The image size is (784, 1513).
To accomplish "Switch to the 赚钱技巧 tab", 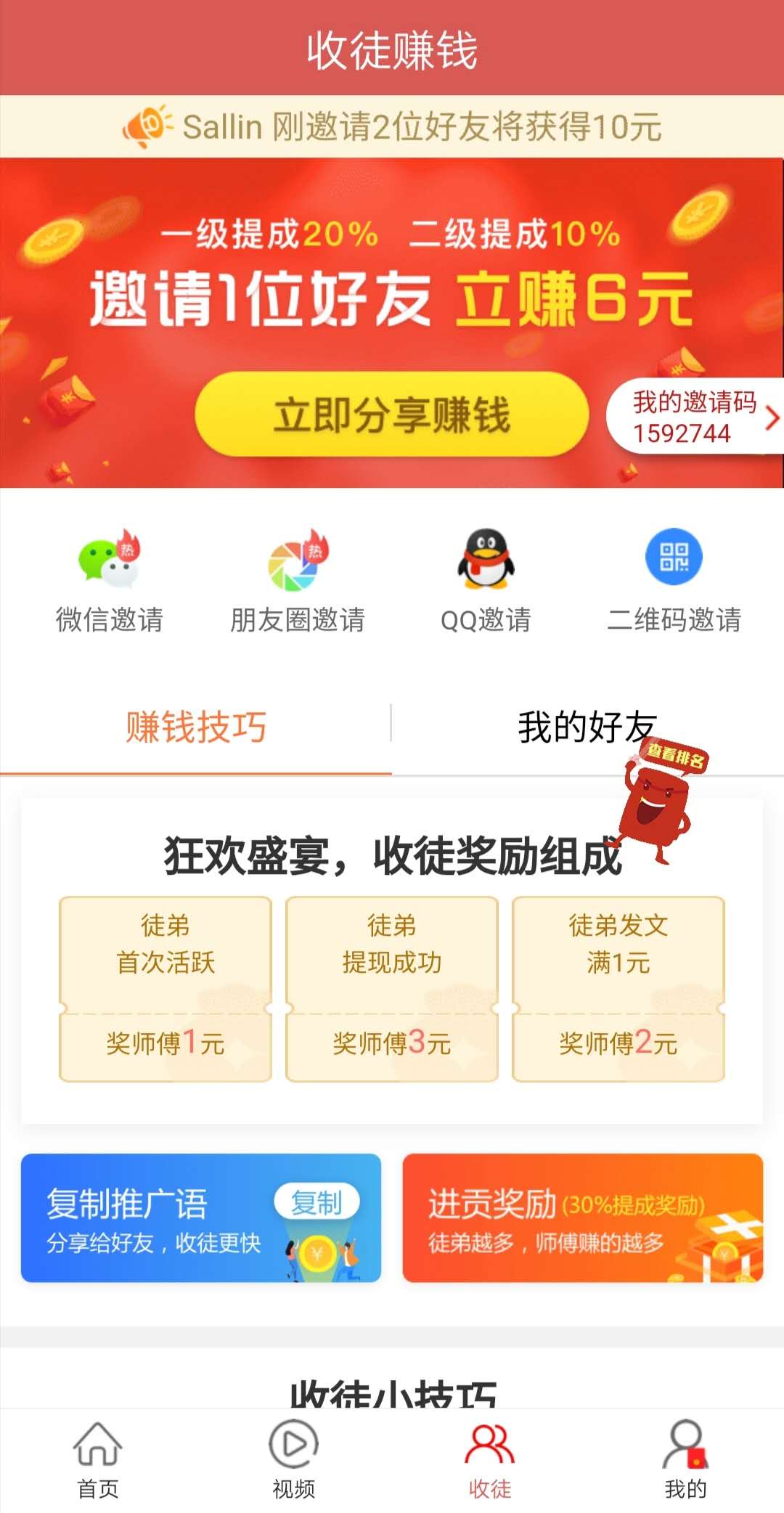I will [196, 727].
